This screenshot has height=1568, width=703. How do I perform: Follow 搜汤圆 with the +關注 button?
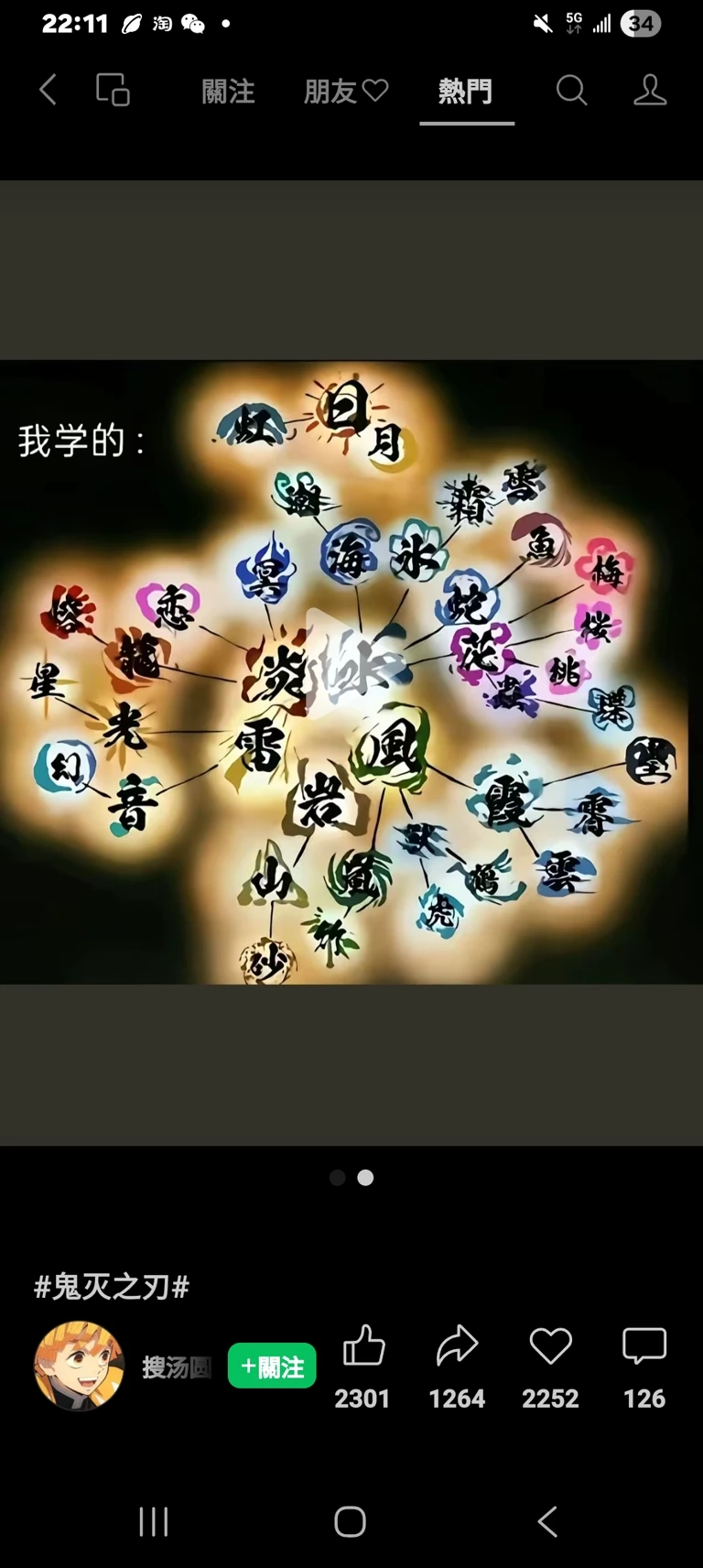pos(272,1367)
